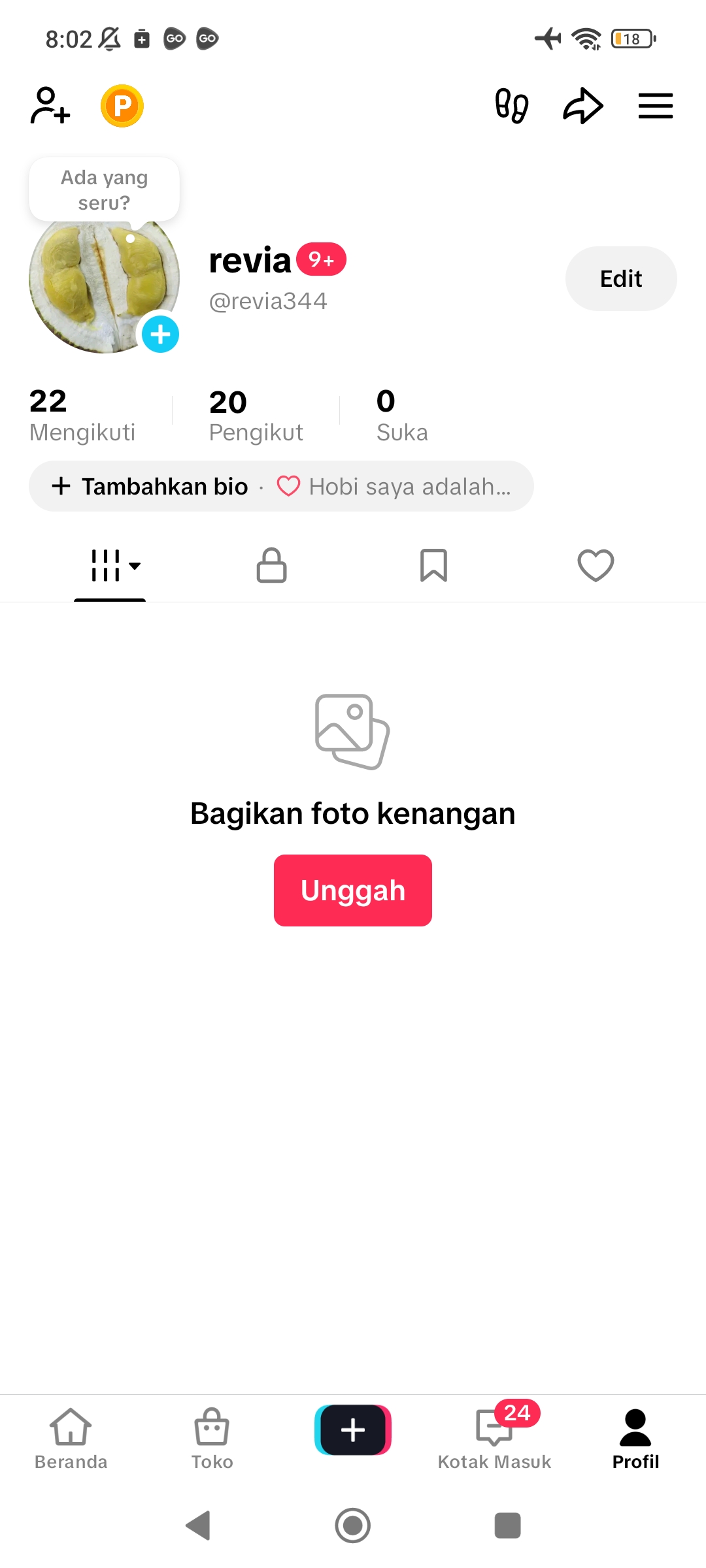Screen dimensions: 706x1568
Task: Open the posts grid dropdown tab
Action: pos(114,565)
